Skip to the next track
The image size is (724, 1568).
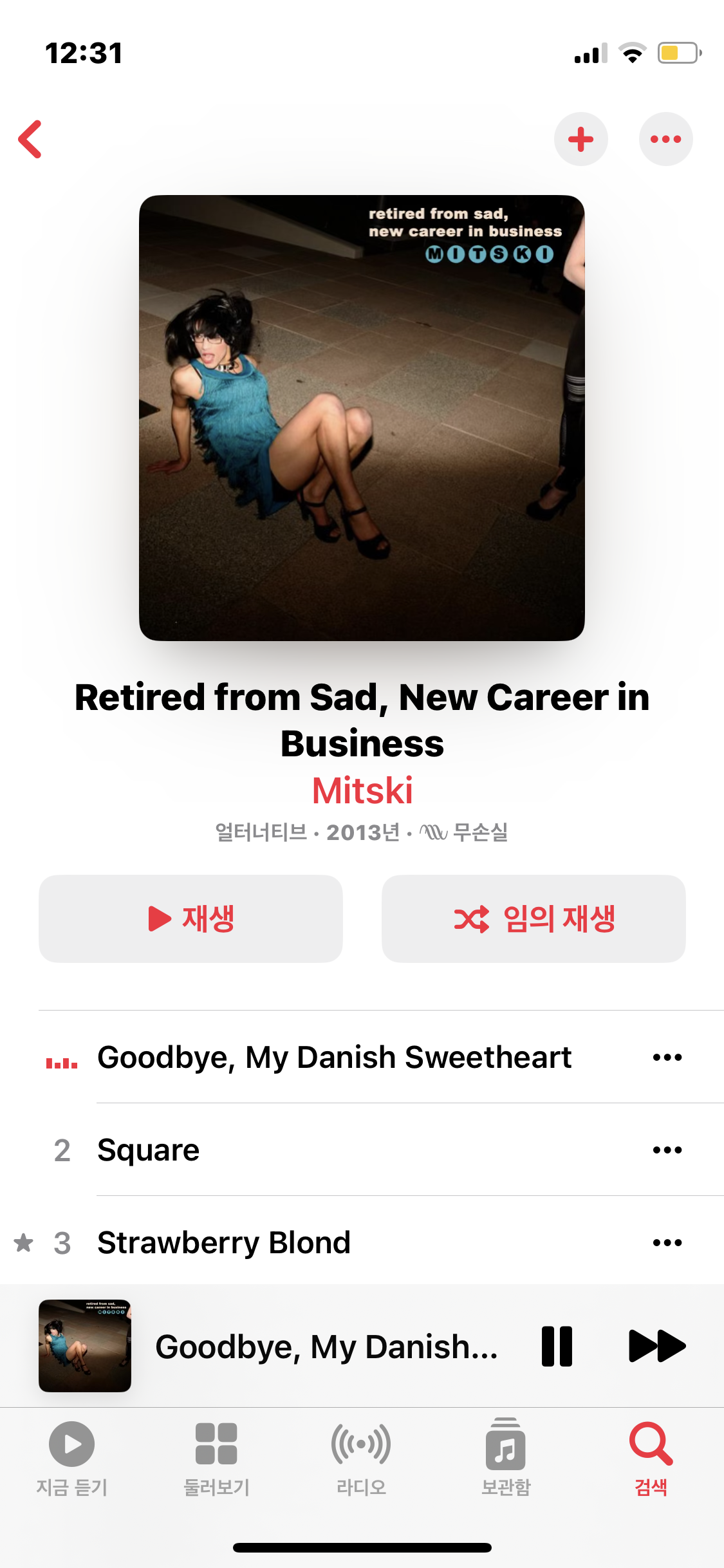(x=656, y=1346)
